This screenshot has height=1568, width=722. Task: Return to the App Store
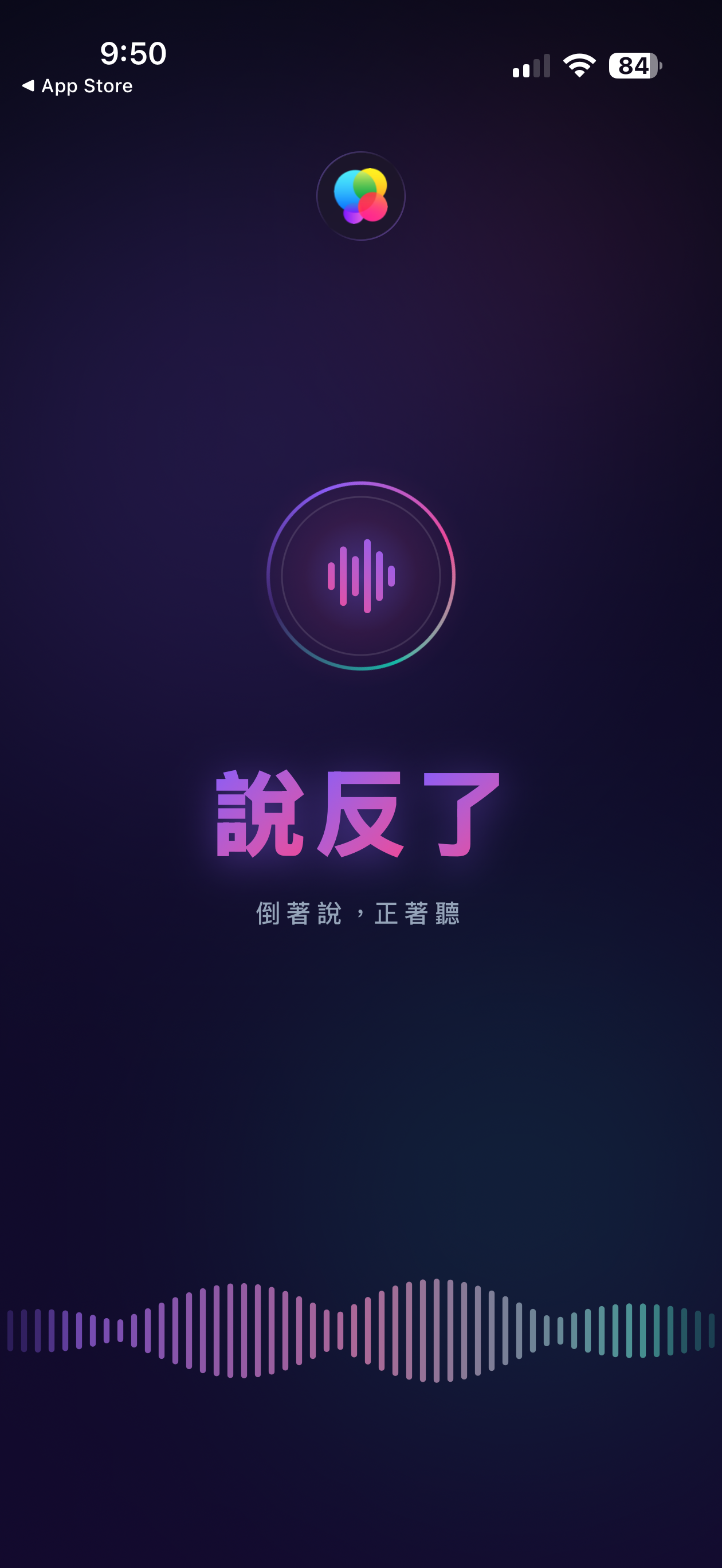(x=77, y=86)
